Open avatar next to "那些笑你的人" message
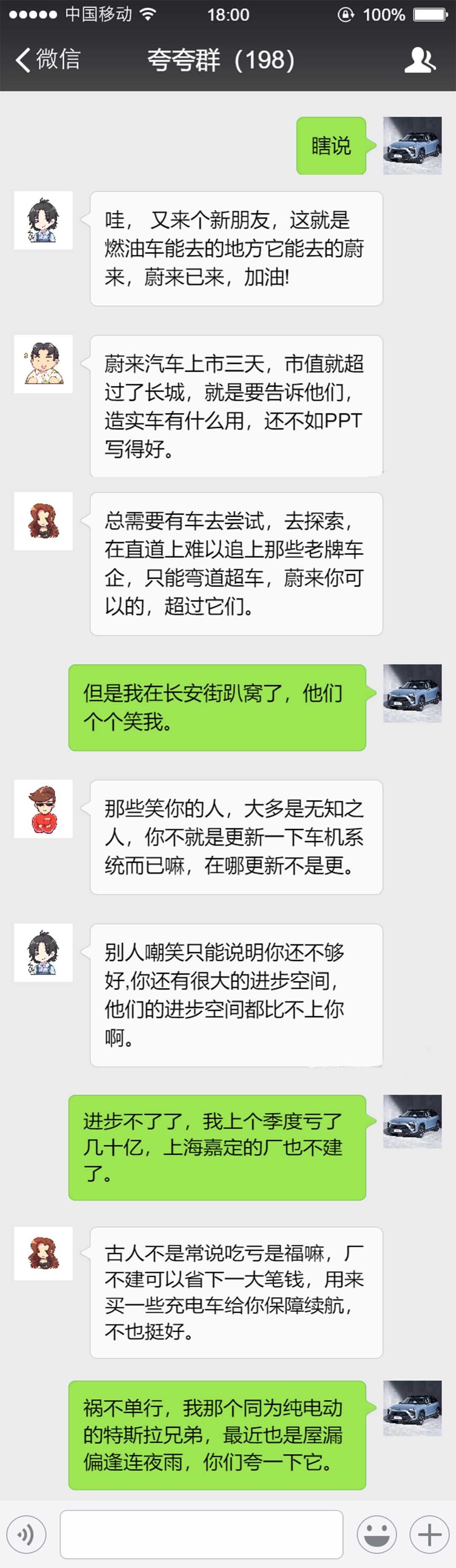The width and height of the screenshot is (456, 1568). [43, 809]
